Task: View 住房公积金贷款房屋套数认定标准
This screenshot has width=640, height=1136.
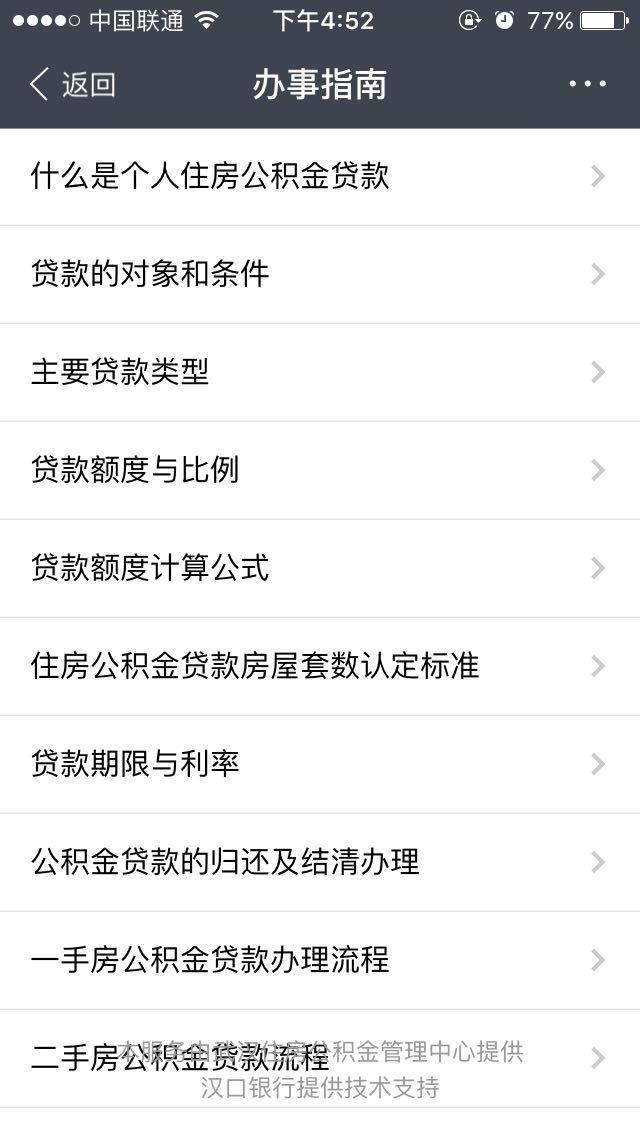Action: [320, 667]
